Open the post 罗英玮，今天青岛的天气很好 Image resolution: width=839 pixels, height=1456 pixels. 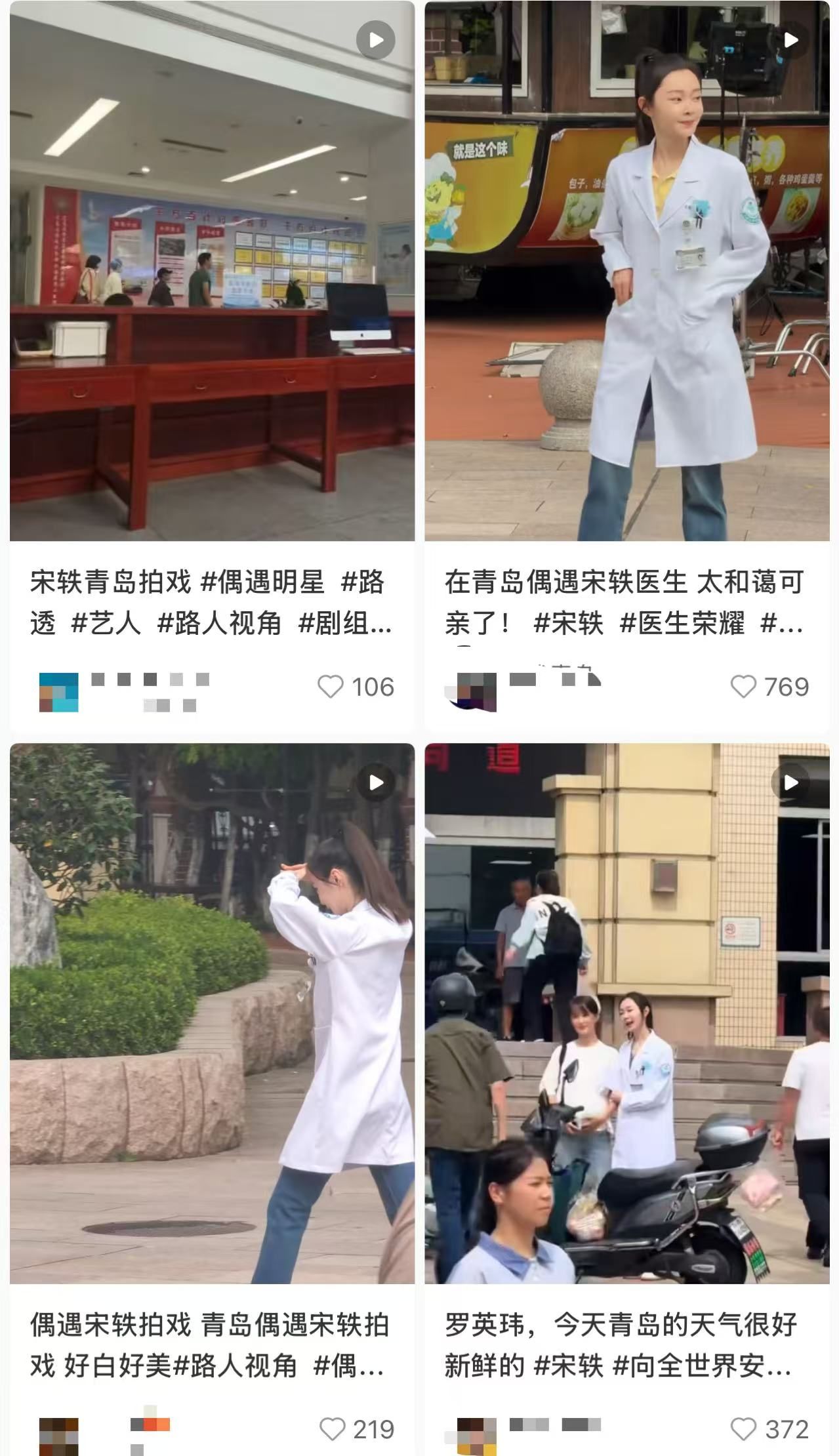click(x=626, y=1013)
